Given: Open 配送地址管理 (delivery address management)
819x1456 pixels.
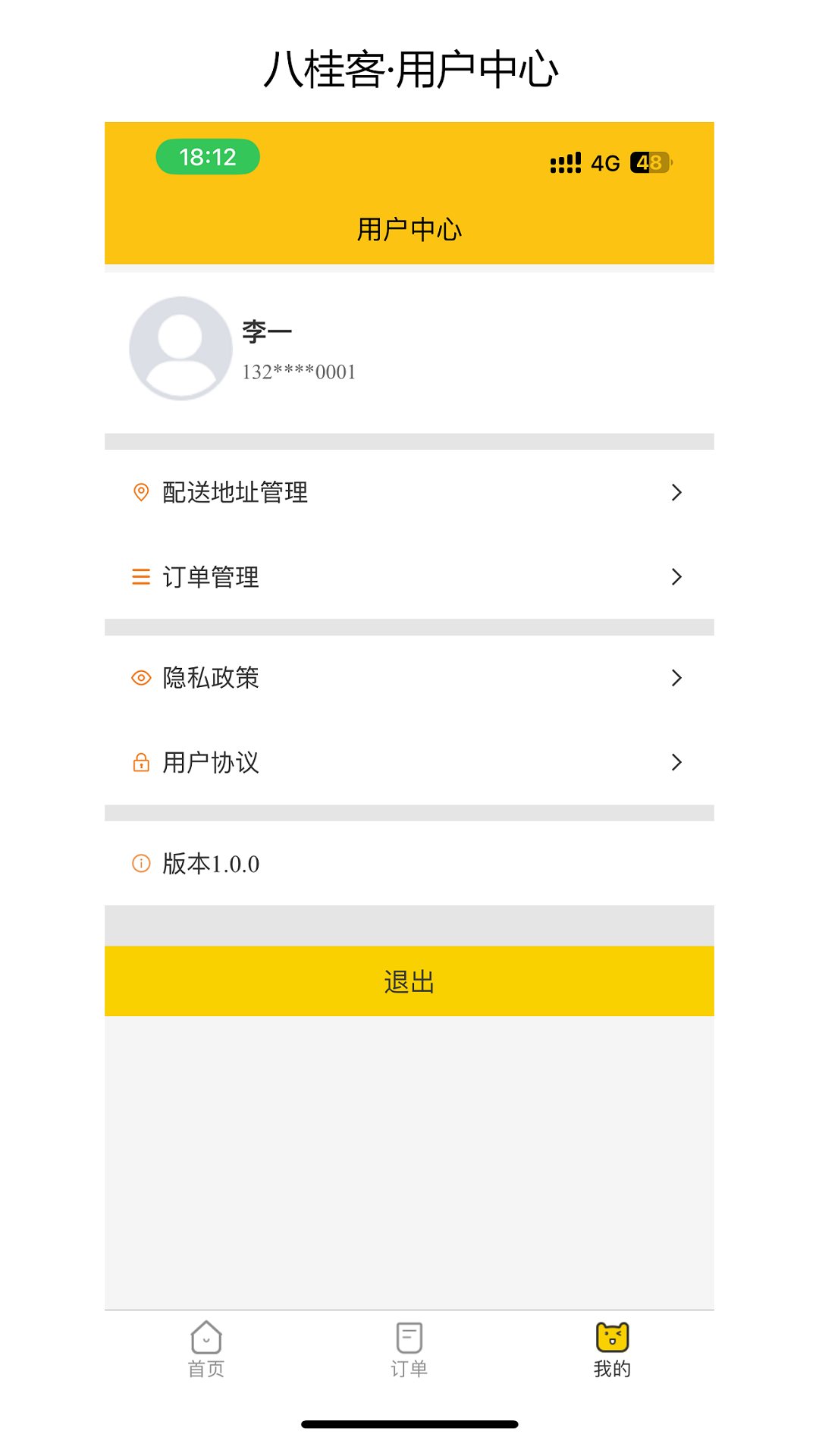Looking at the screenshot, I should point(409,492).
